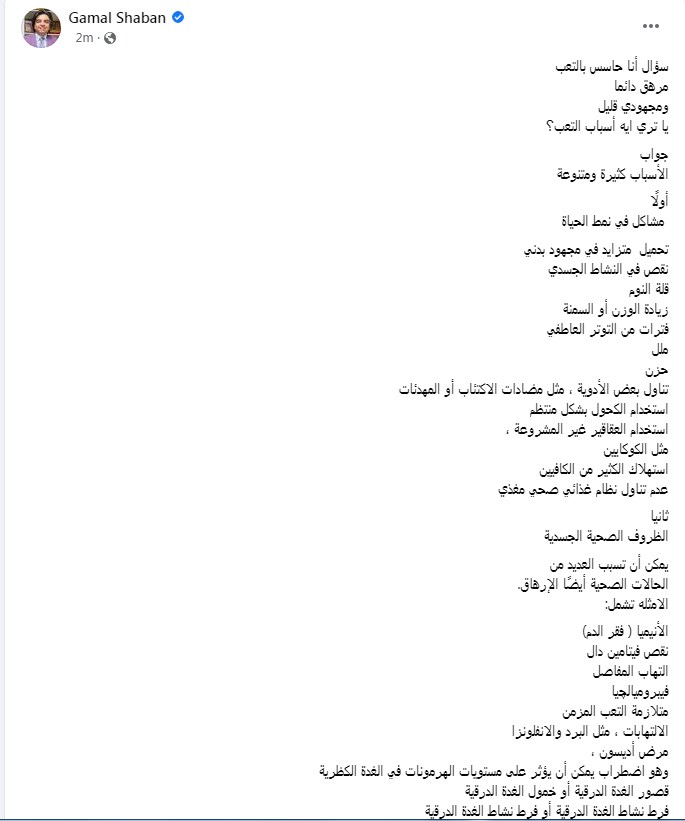Open Gamal Shaban's profile picture

[41, 28]
